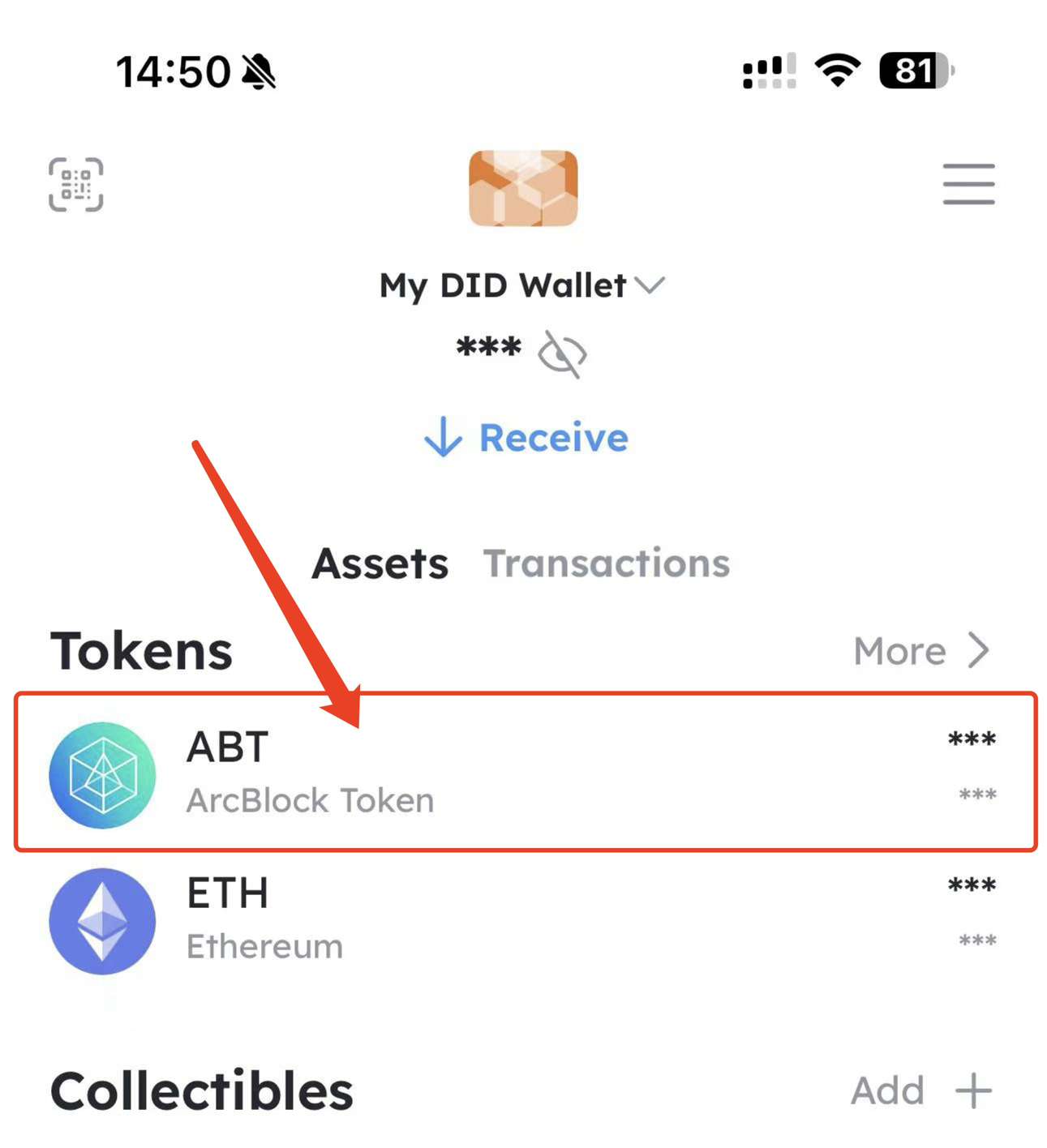
Task: Tap the wallet avatar image
Action: 523,188
